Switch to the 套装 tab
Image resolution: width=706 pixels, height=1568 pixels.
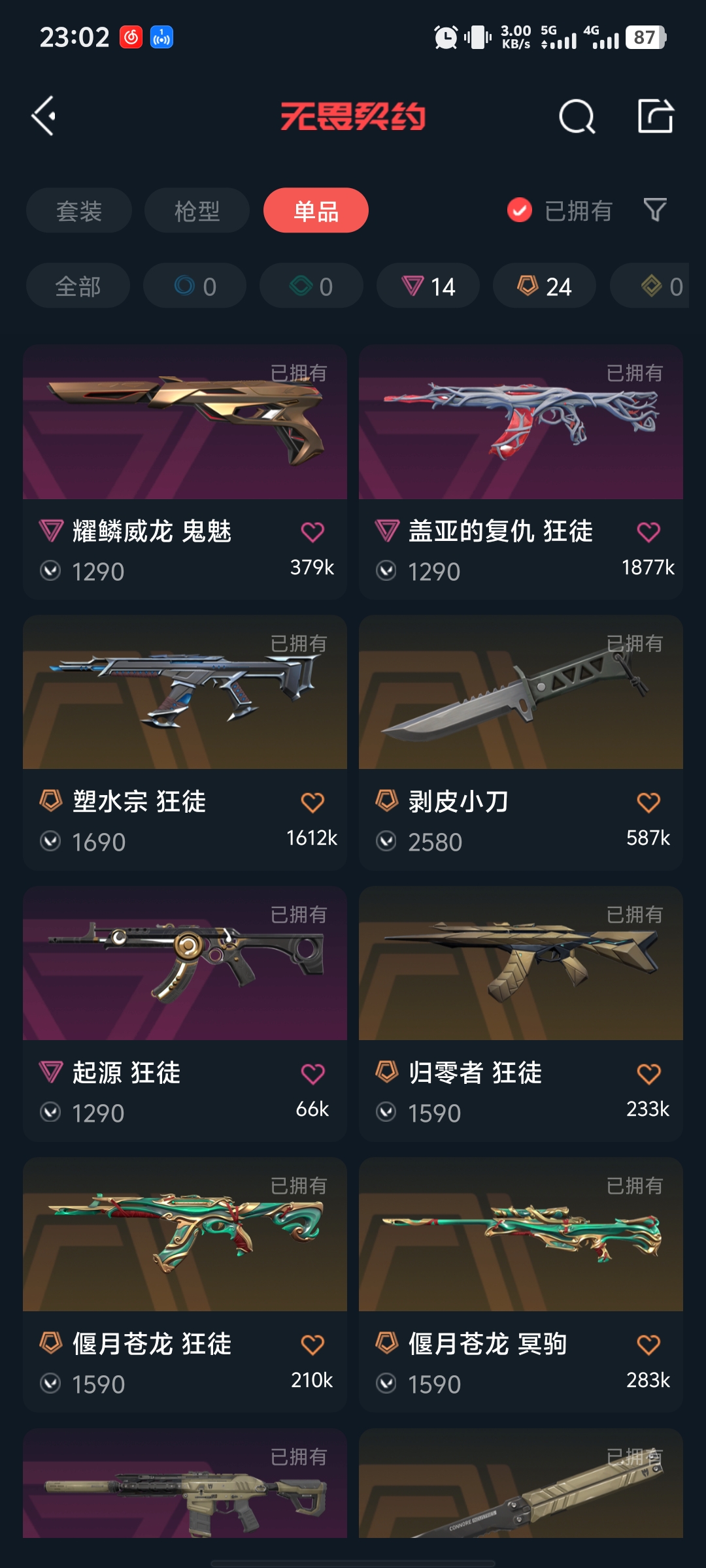tap(79, 210)
